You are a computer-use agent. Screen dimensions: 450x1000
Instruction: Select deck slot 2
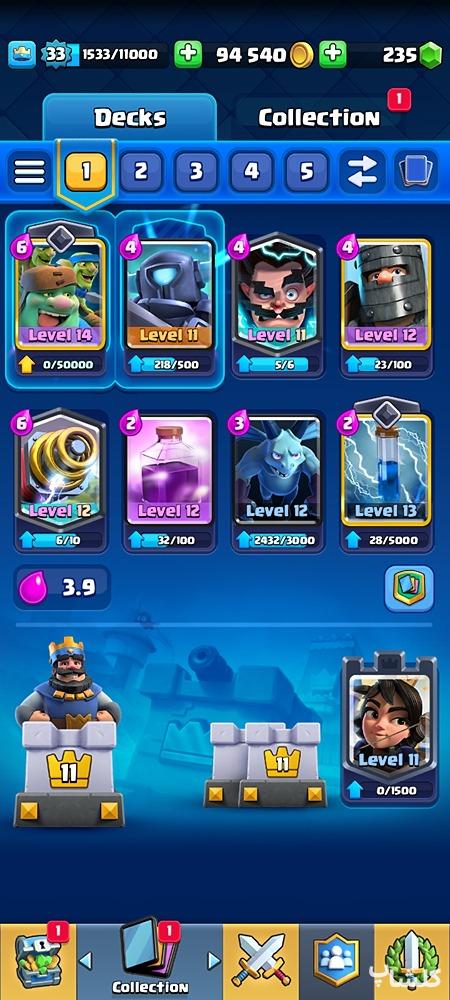(x=141, y=171)
